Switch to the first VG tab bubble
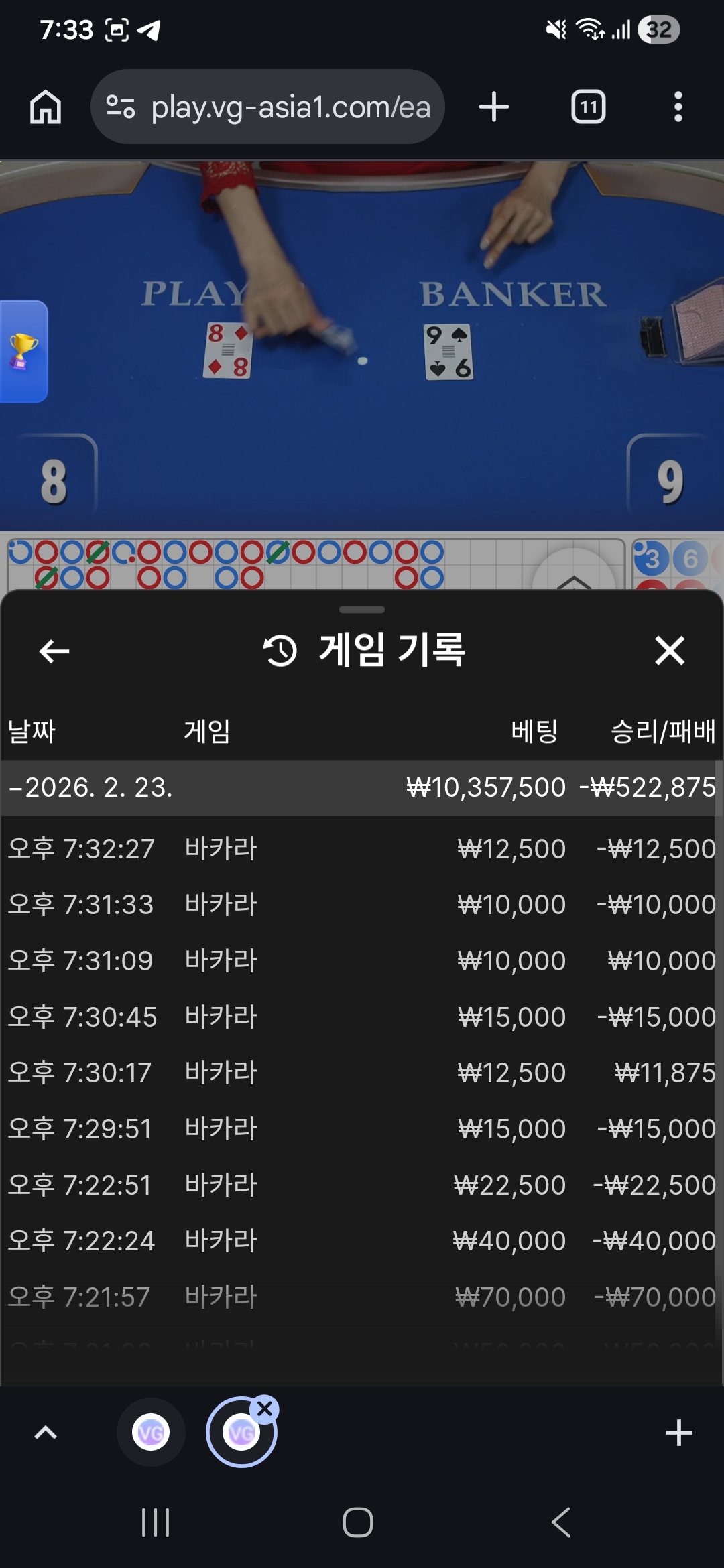Image resolution: width=724 pixels, height=1568 pixels. click(x=151, y=1433)
